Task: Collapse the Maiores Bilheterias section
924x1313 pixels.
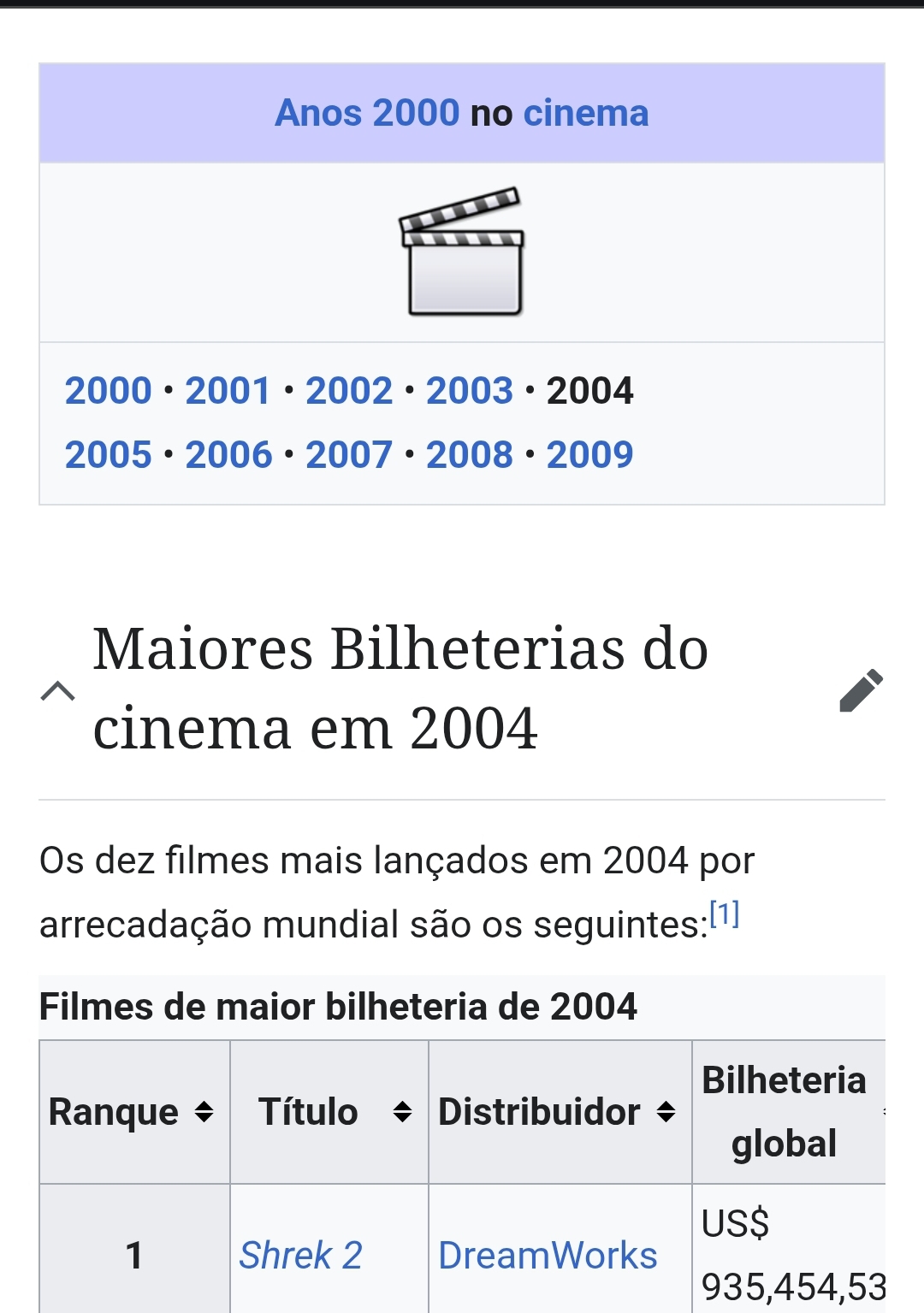Action: point(58,690)
